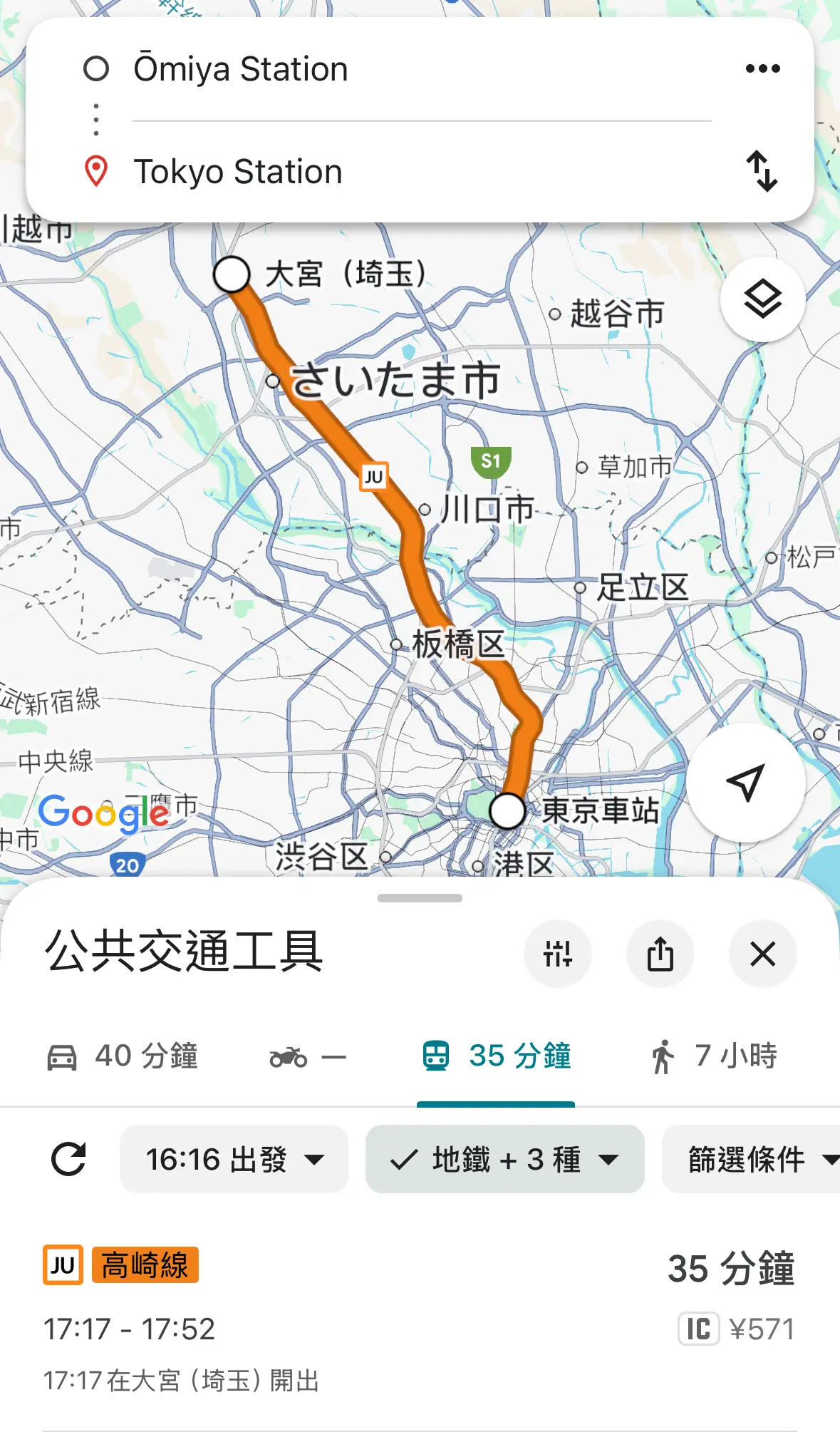Open the 高崎線 17:17 - 17:52 route
This screenshot has width=840, height=1432.
(x=420, y=1319)
